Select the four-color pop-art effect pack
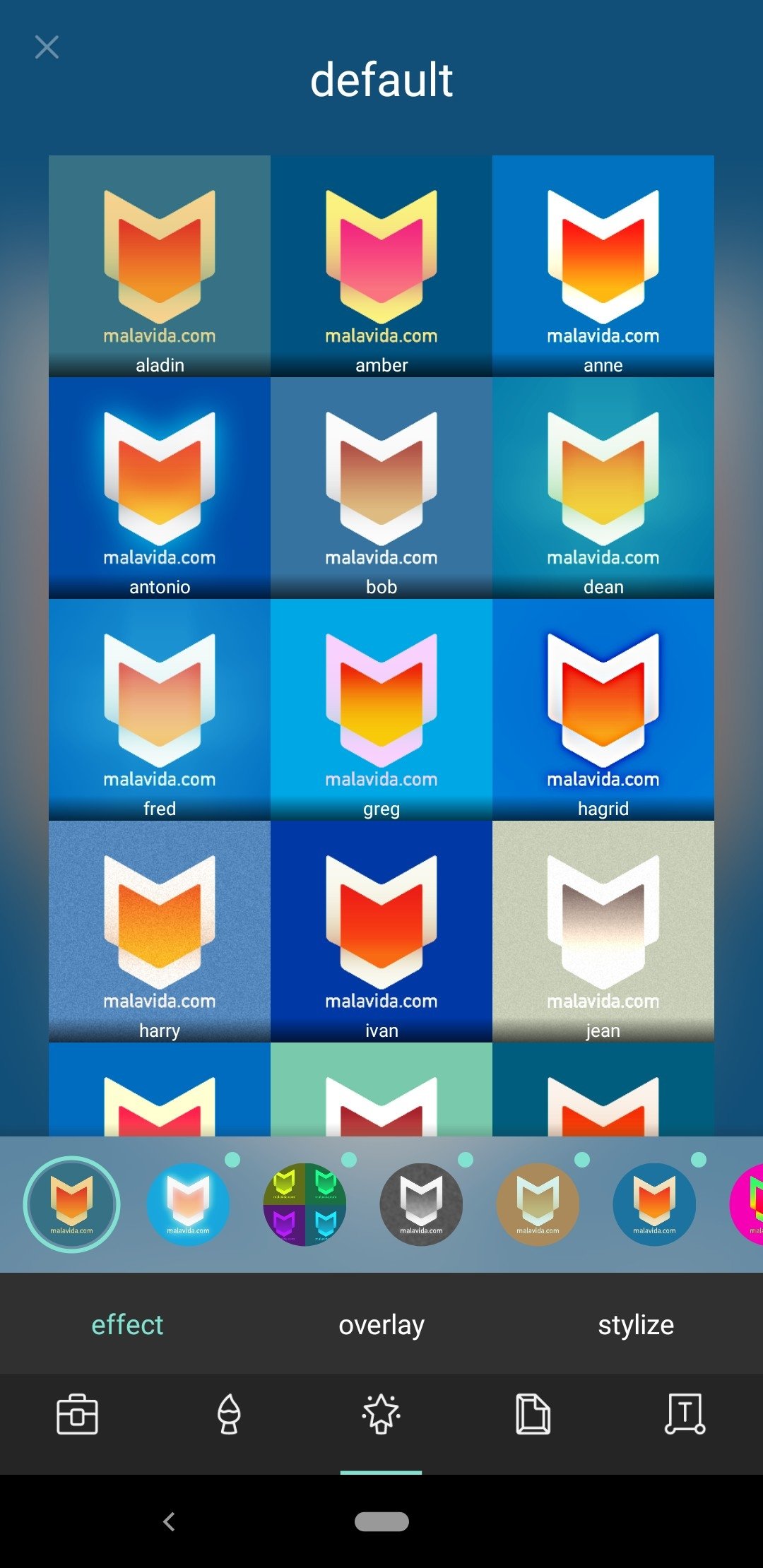This screenshot has width=763, height=1568. pyautogui.click(x=304, y=1204)
